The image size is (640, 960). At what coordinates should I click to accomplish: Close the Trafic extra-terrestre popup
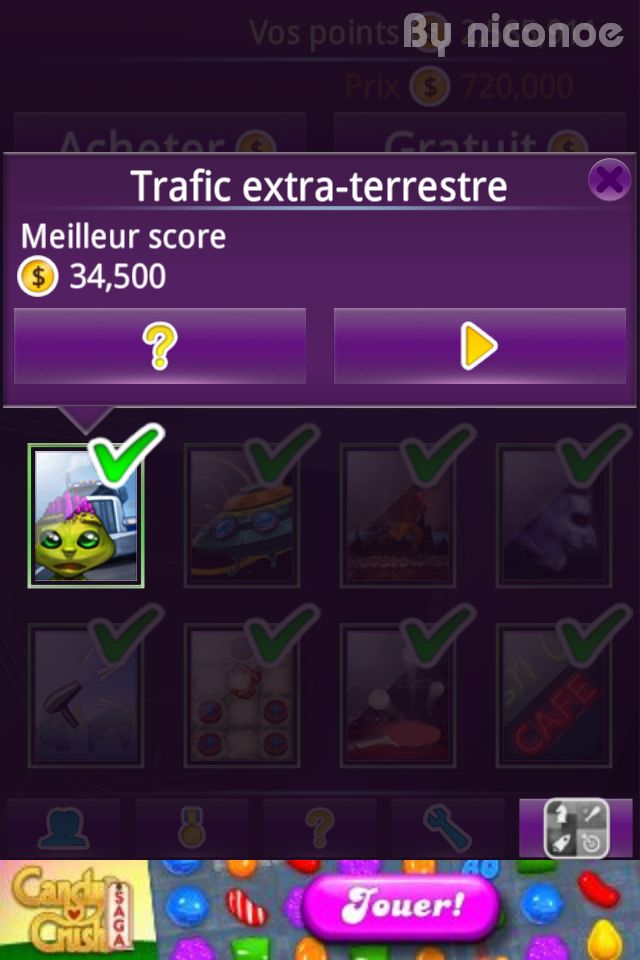[x=608, y=180]
